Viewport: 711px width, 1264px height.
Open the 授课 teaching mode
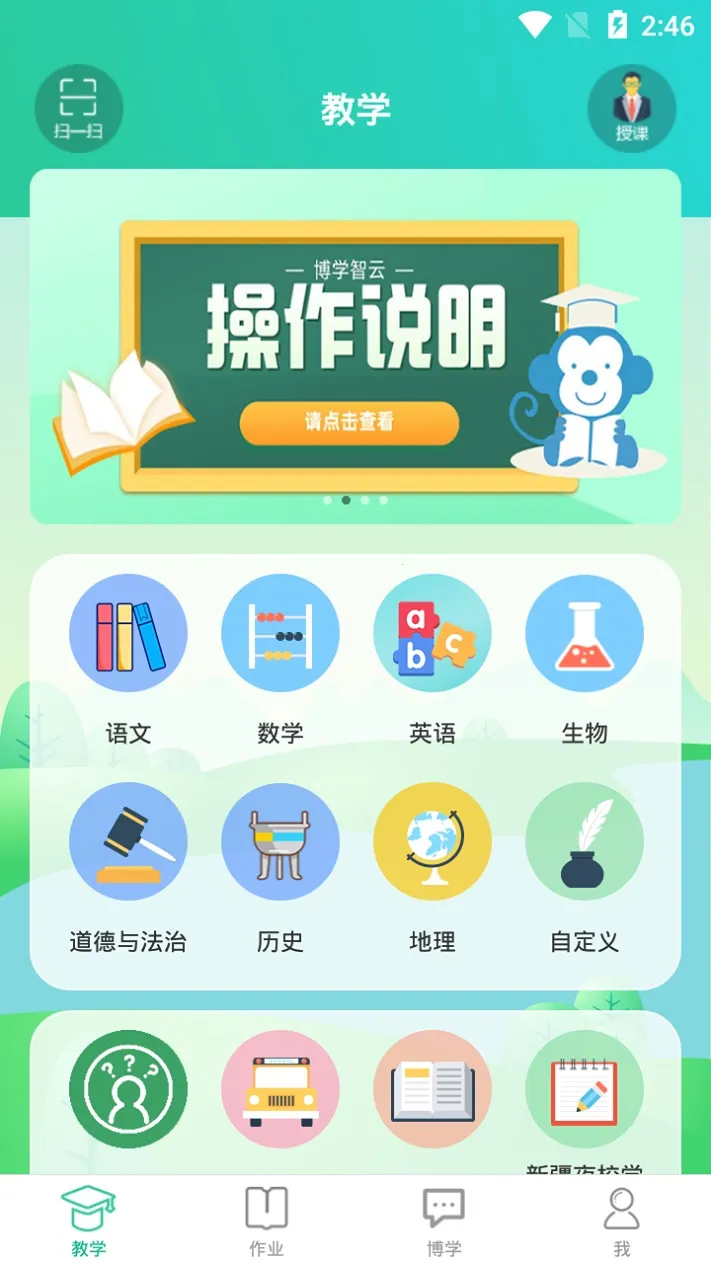[631, 108]
